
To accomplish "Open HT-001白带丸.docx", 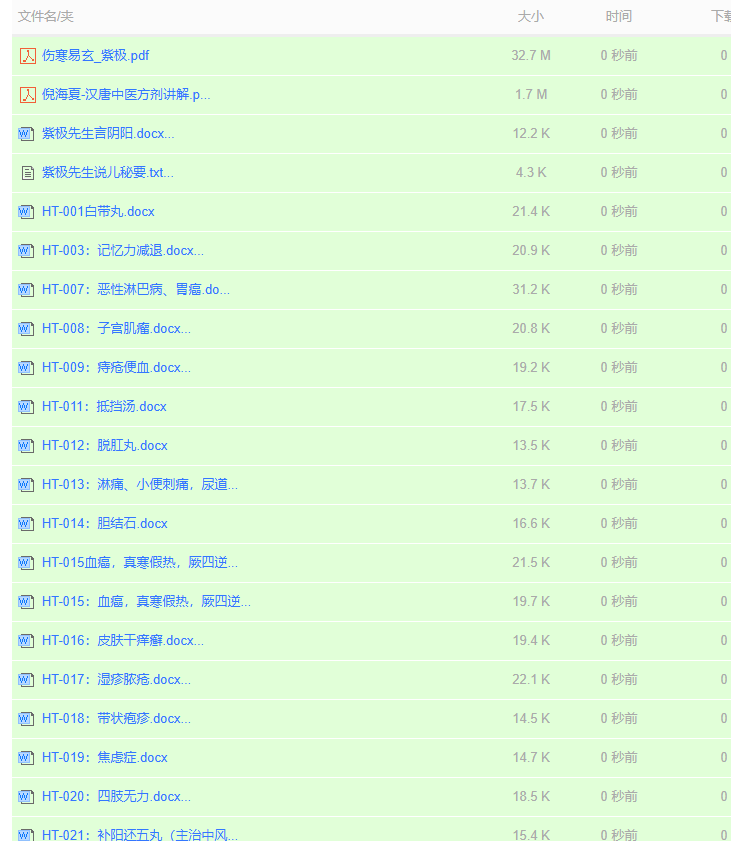I will [98, 211].
